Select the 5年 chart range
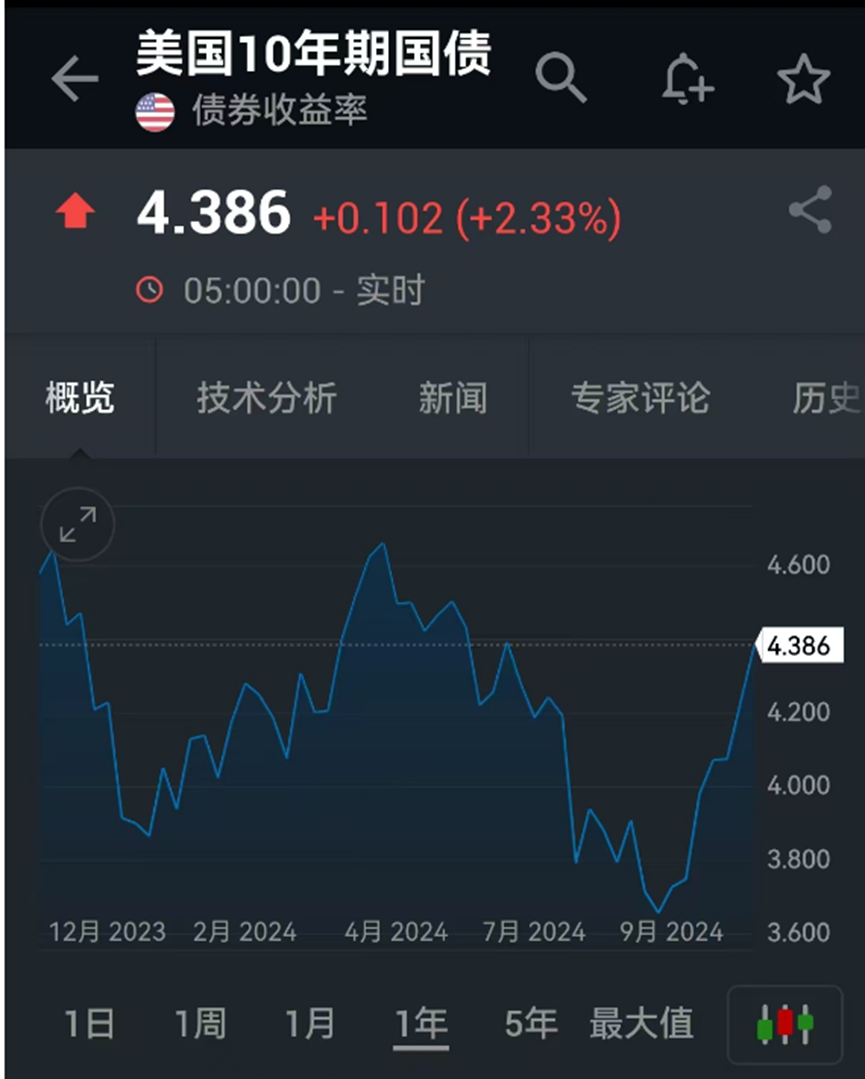Viewport: 865px width, 1079px height. [x=530, y=1023]
